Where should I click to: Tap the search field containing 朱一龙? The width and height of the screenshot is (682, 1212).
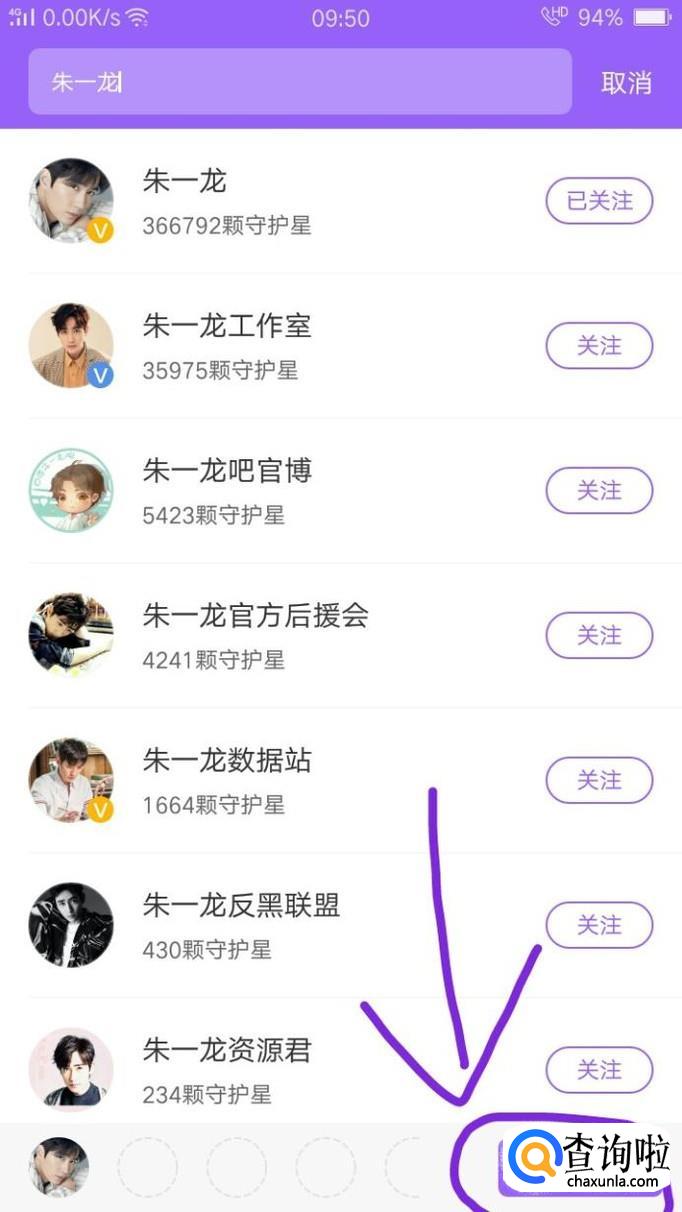pyautogui.click(x=299, y=82)
